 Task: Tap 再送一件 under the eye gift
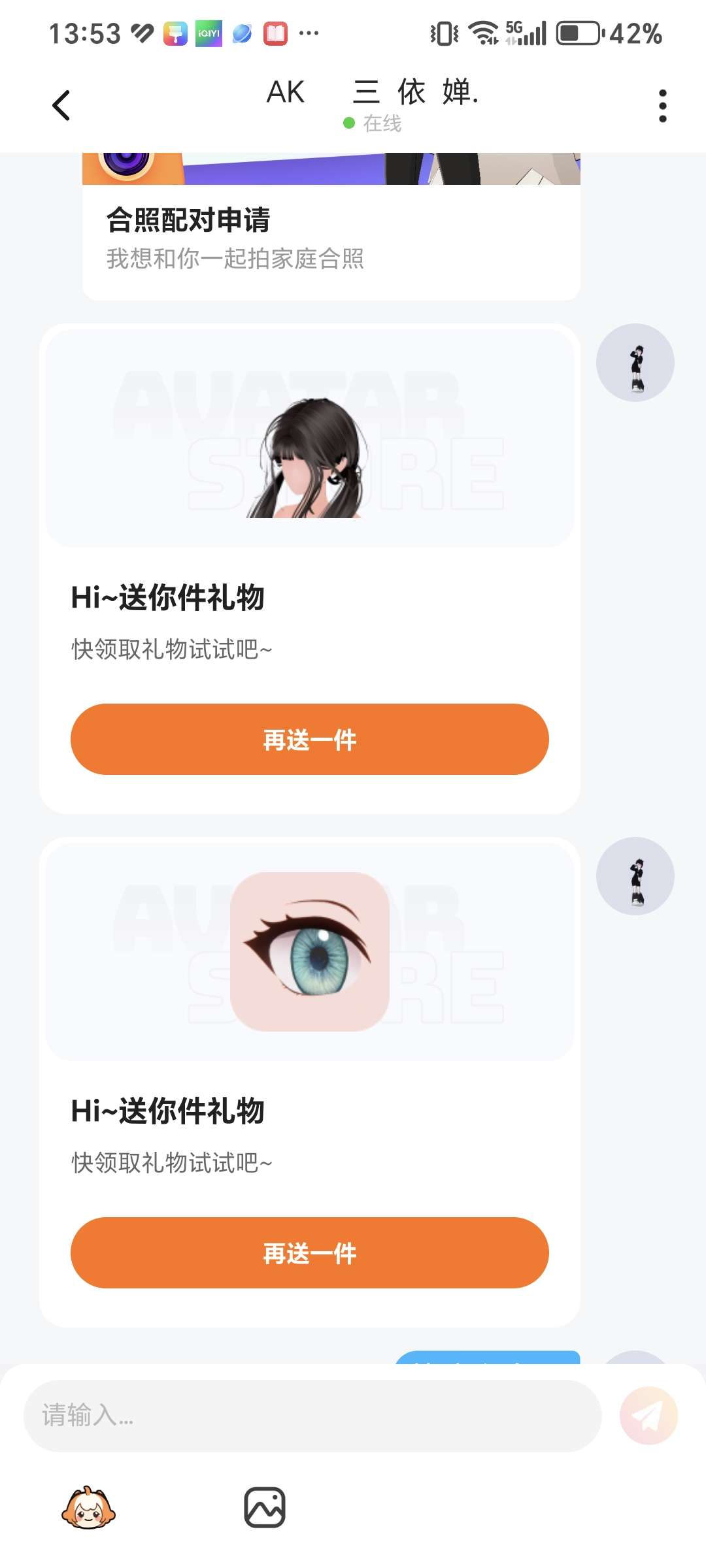coord(309,1252)
